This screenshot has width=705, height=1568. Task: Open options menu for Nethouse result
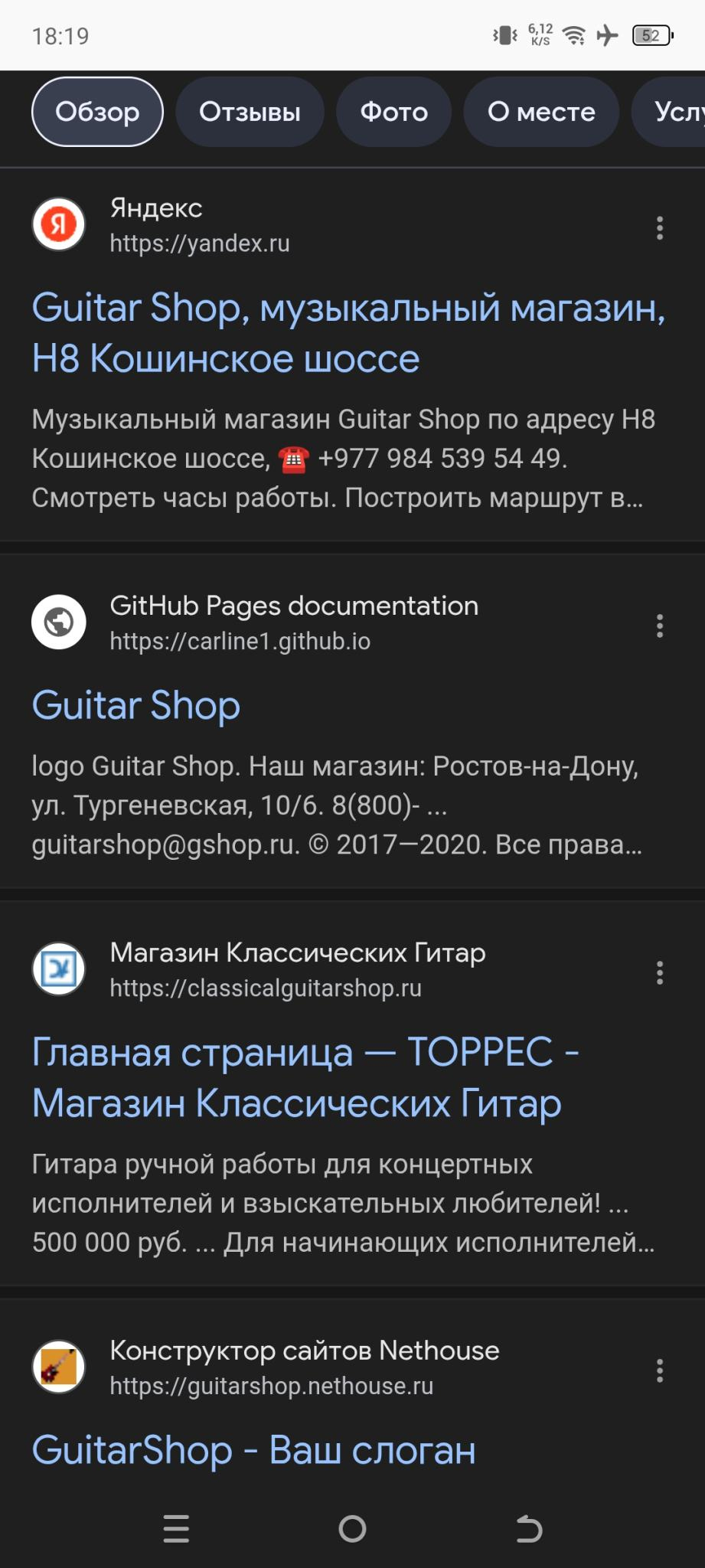pos(659,1370)
